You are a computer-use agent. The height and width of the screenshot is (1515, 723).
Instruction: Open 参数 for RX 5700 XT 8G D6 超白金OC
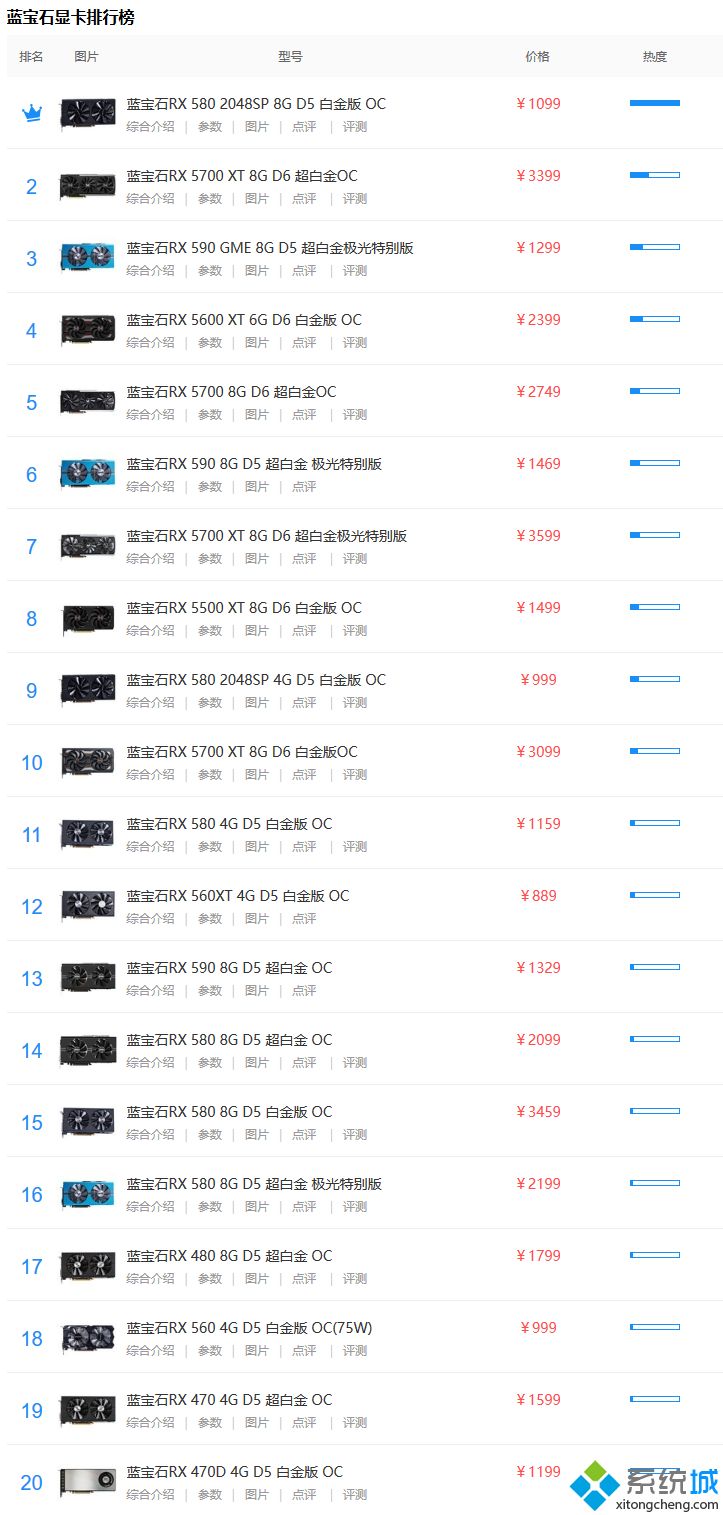[x=210, y=199]
